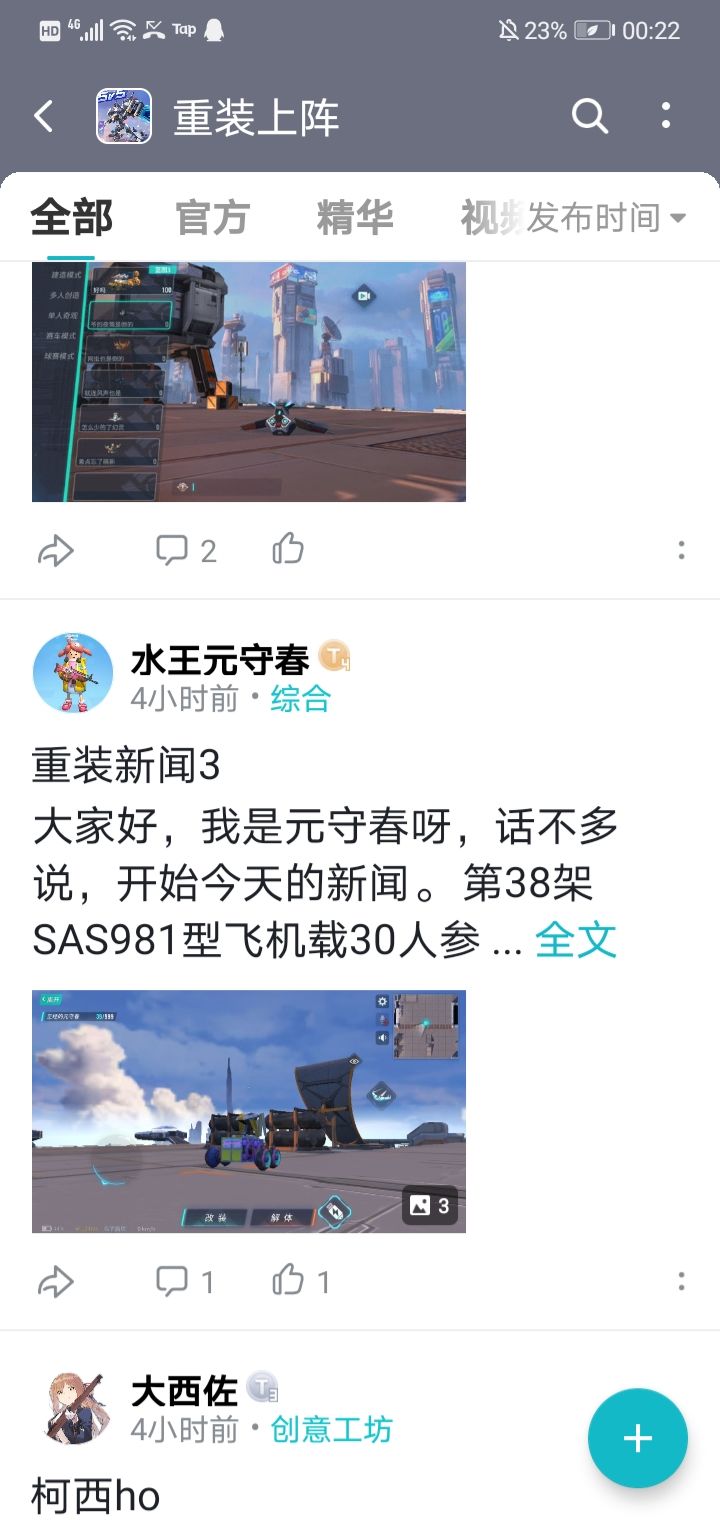Viewport: 720px width, 1520px height.
Task: Open search in the header
Action: pos(590,117)
